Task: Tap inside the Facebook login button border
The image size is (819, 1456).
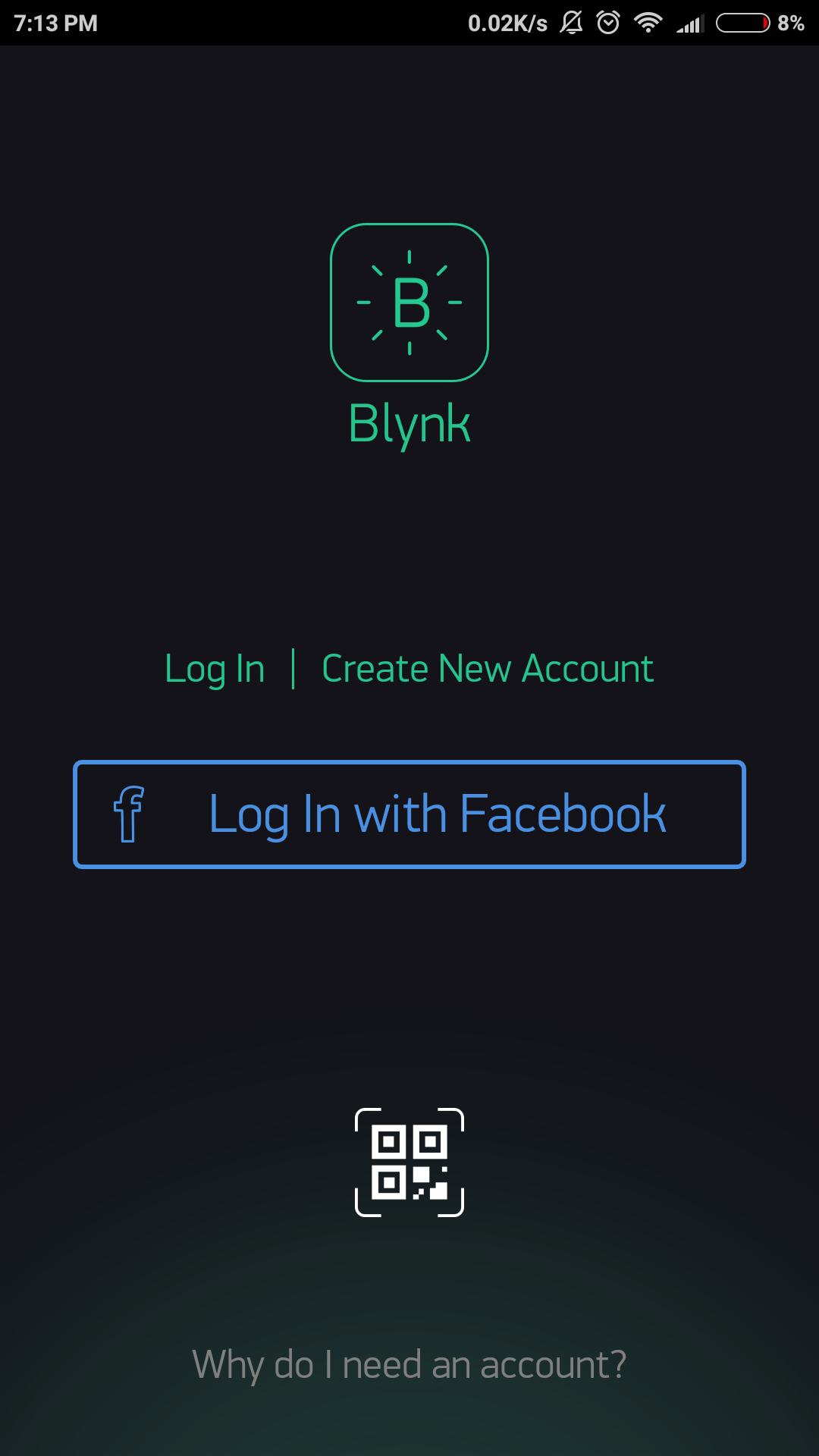Action: (409, 814)
